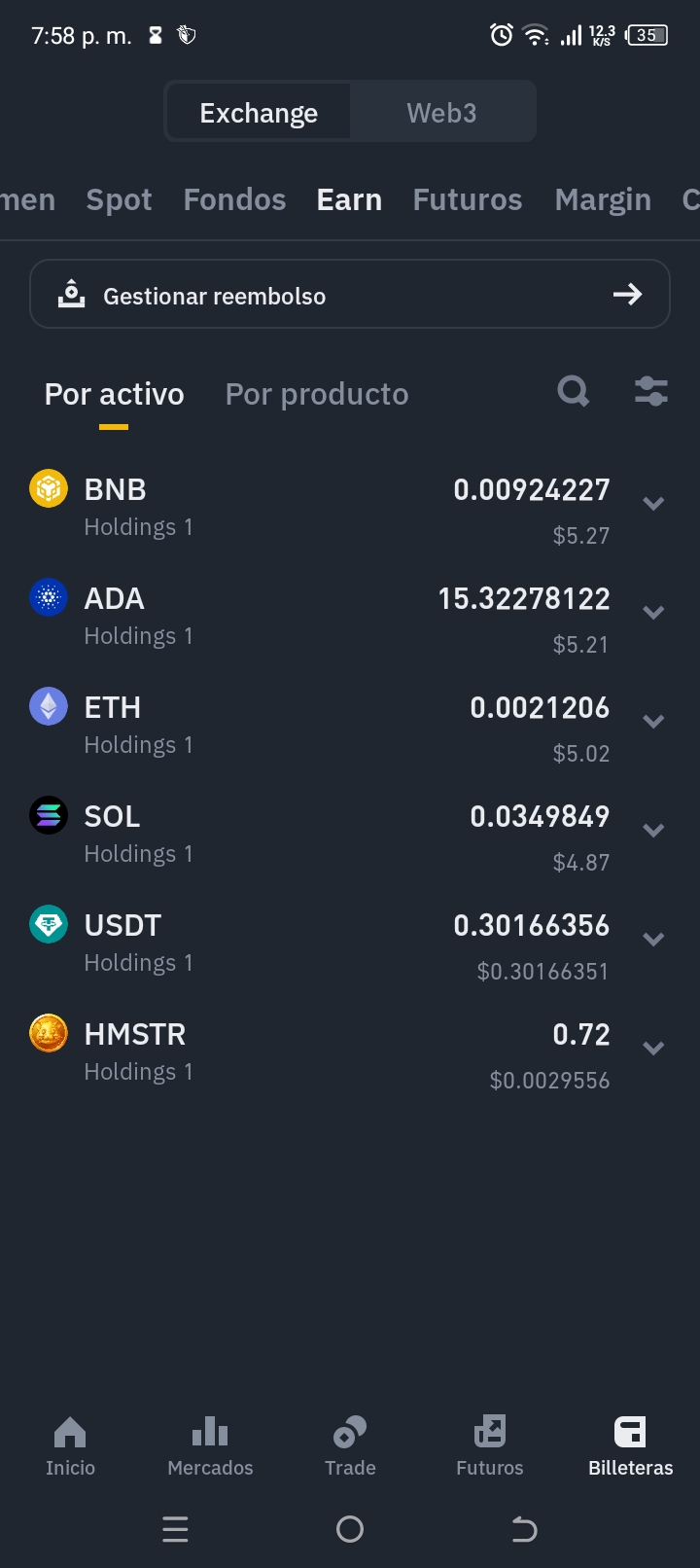Go to the Inicio tab
Image resolution: width=700 pixels, height=1568 pixels.
pyautogui.click(x=70, y=1445)
